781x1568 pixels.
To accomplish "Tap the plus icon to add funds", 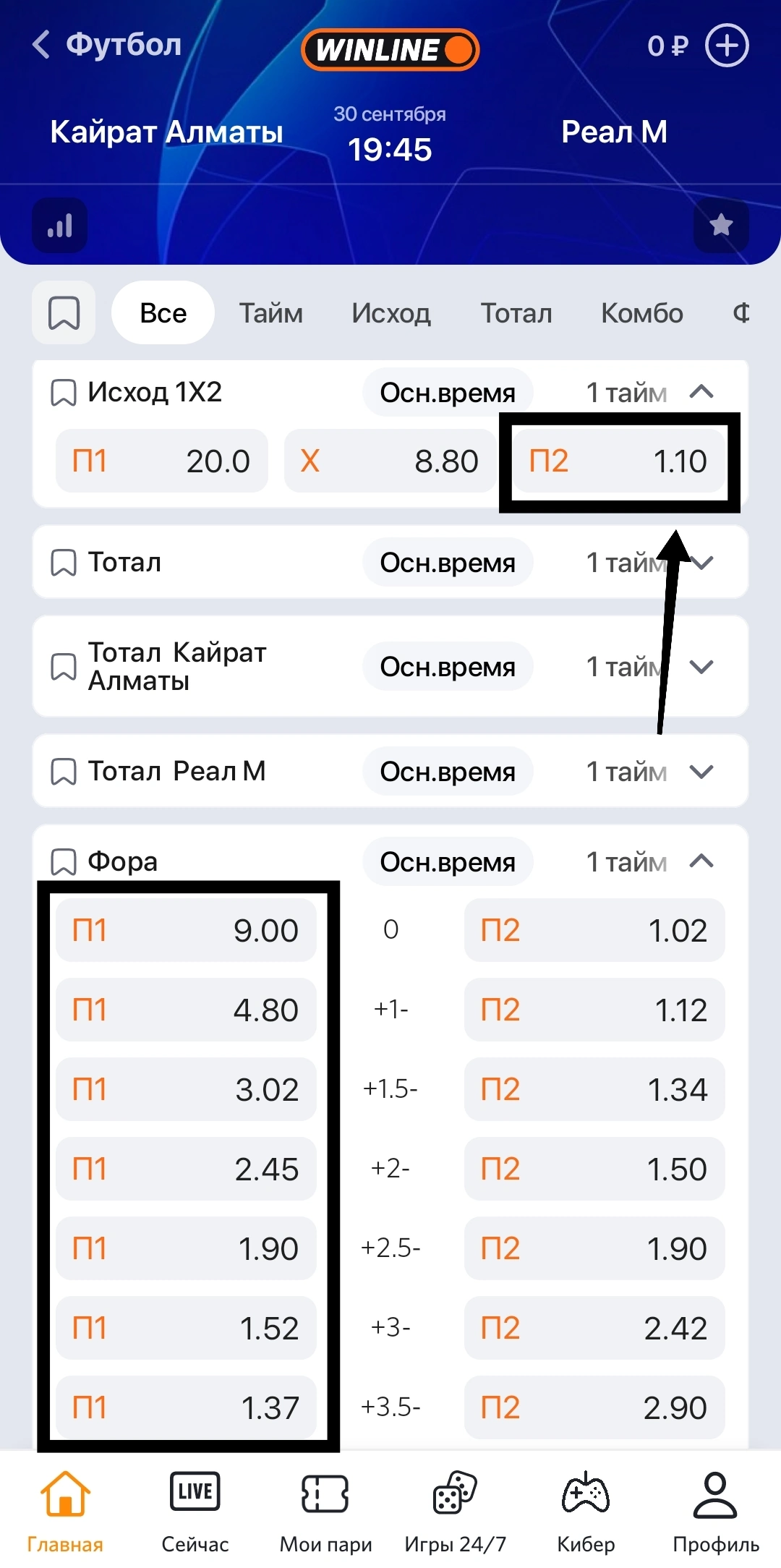I will tap(727, 46).
